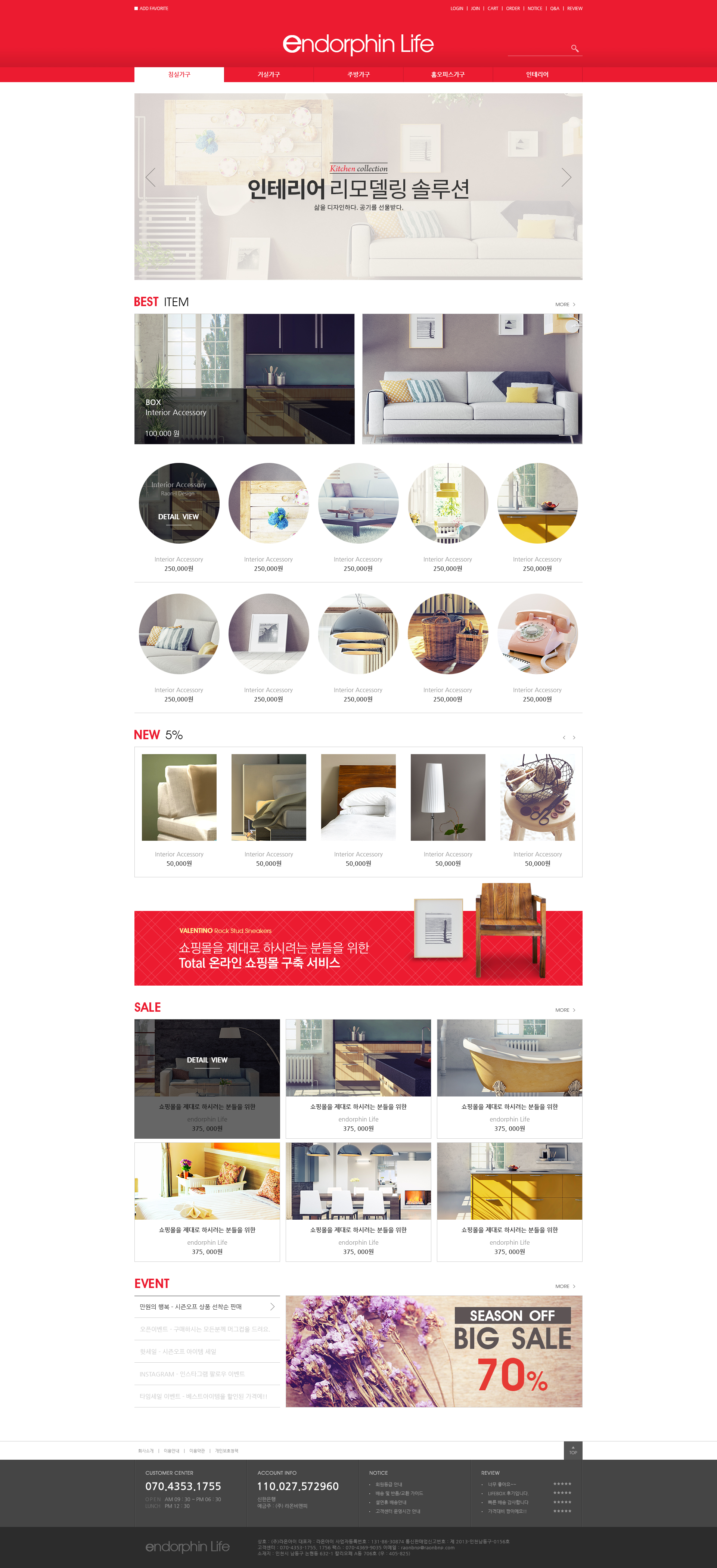The width and height of the screenshot is (717, 1568).
Task: Open event 만원의 행복 - 시즌오프 상품 선착순 판매
Action: click(207, 1307)
